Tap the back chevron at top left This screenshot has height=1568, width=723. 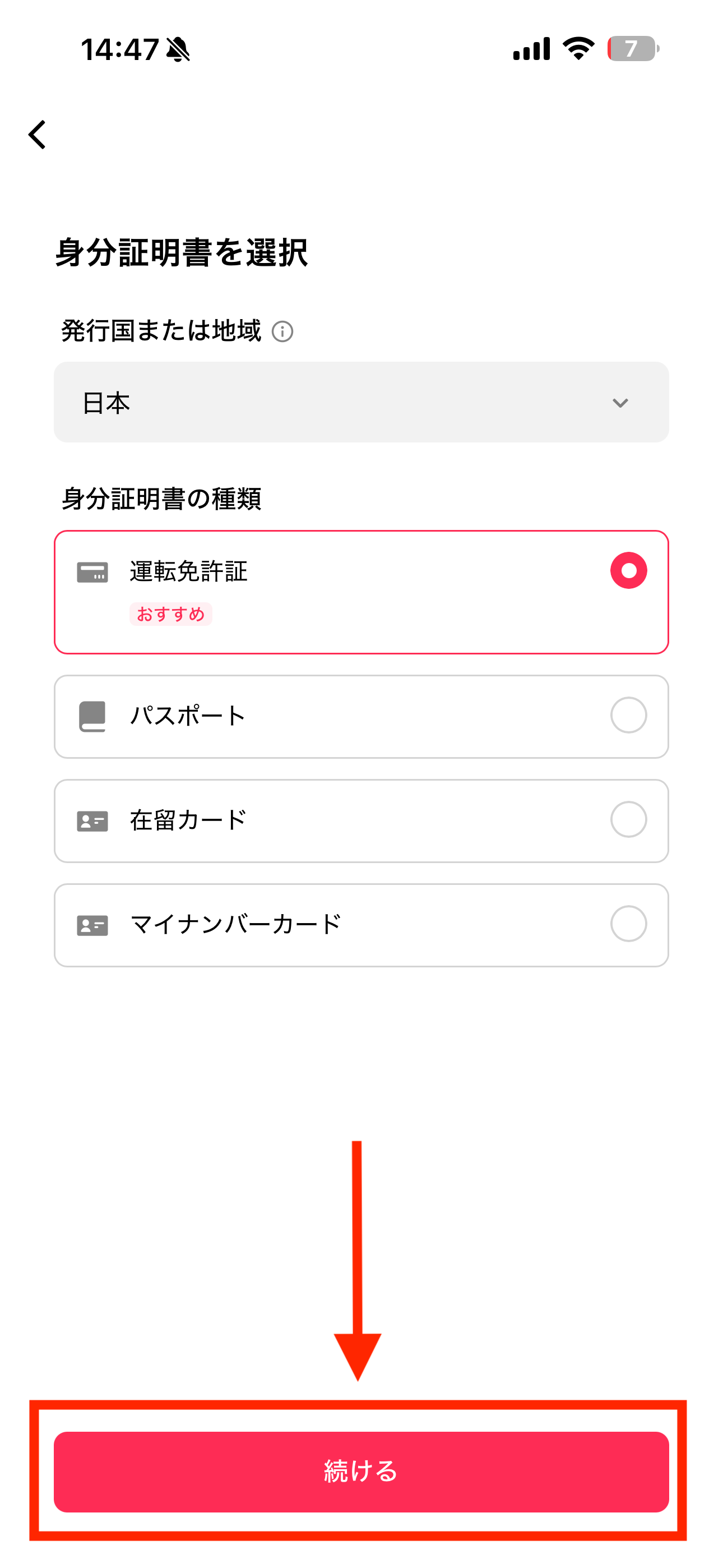click(x=38, y=135)
